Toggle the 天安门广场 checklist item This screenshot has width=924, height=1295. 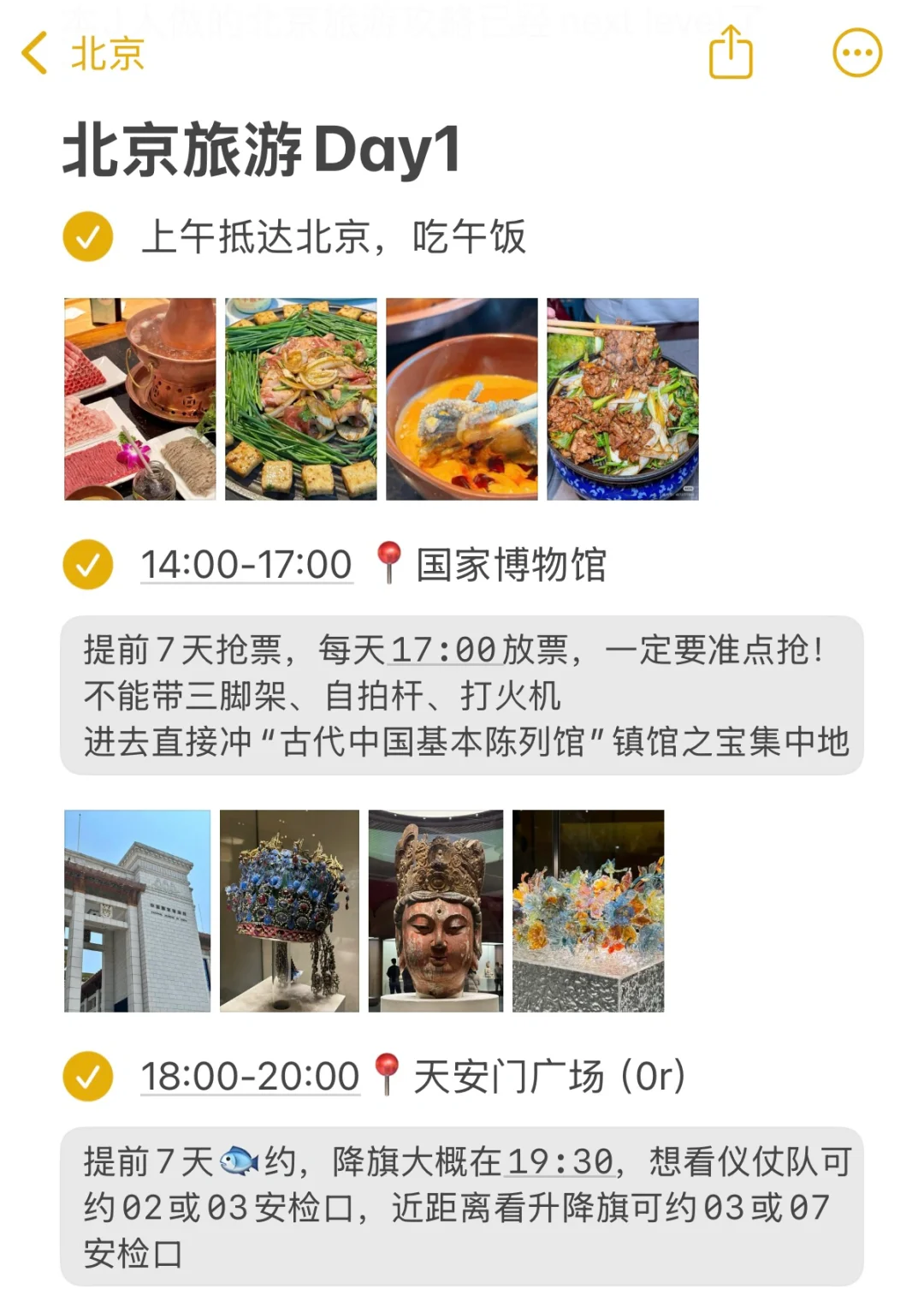(x=88, y=1076)
